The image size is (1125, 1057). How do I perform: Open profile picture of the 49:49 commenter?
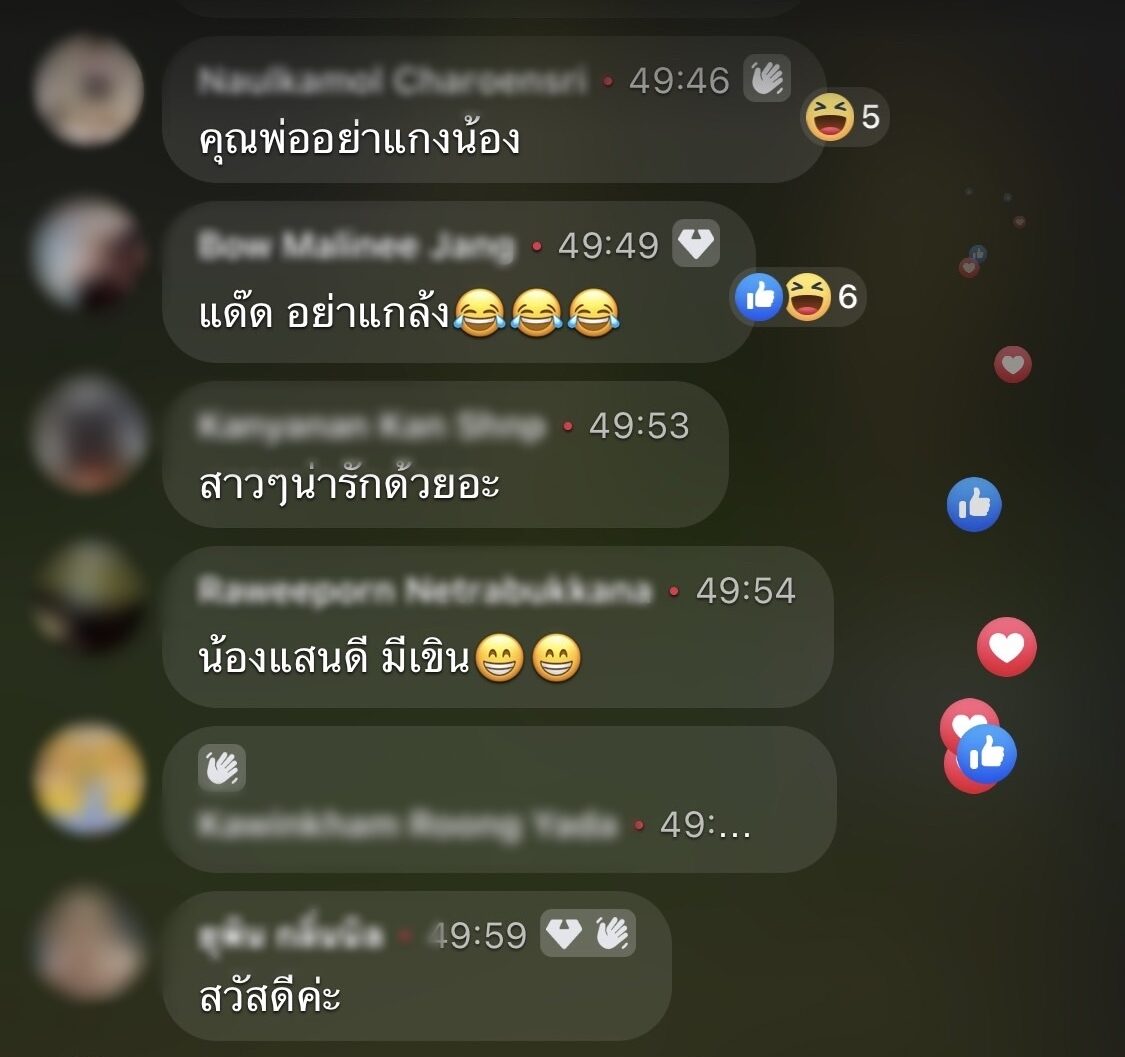[x=88, y=254]
